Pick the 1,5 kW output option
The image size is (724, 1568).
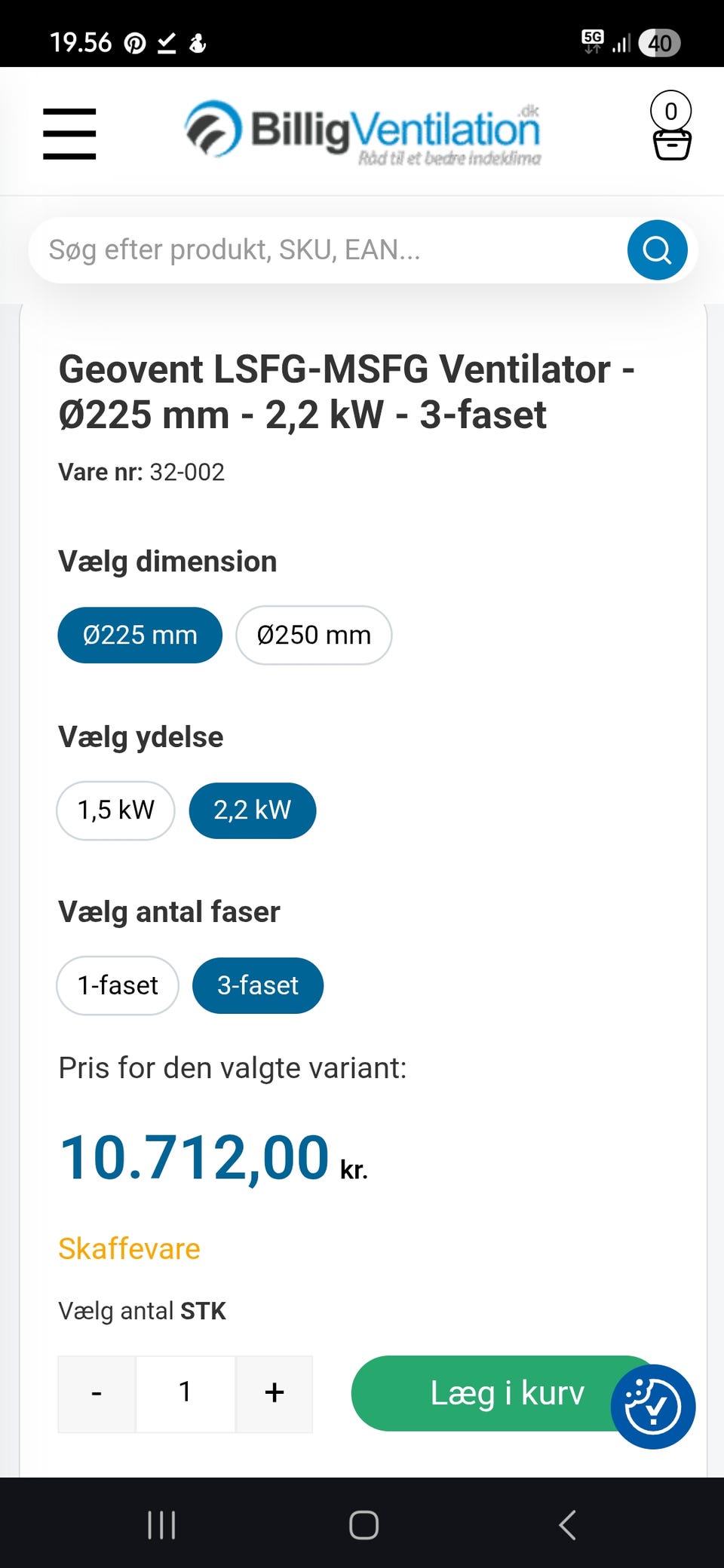click(x=115, y=810)
